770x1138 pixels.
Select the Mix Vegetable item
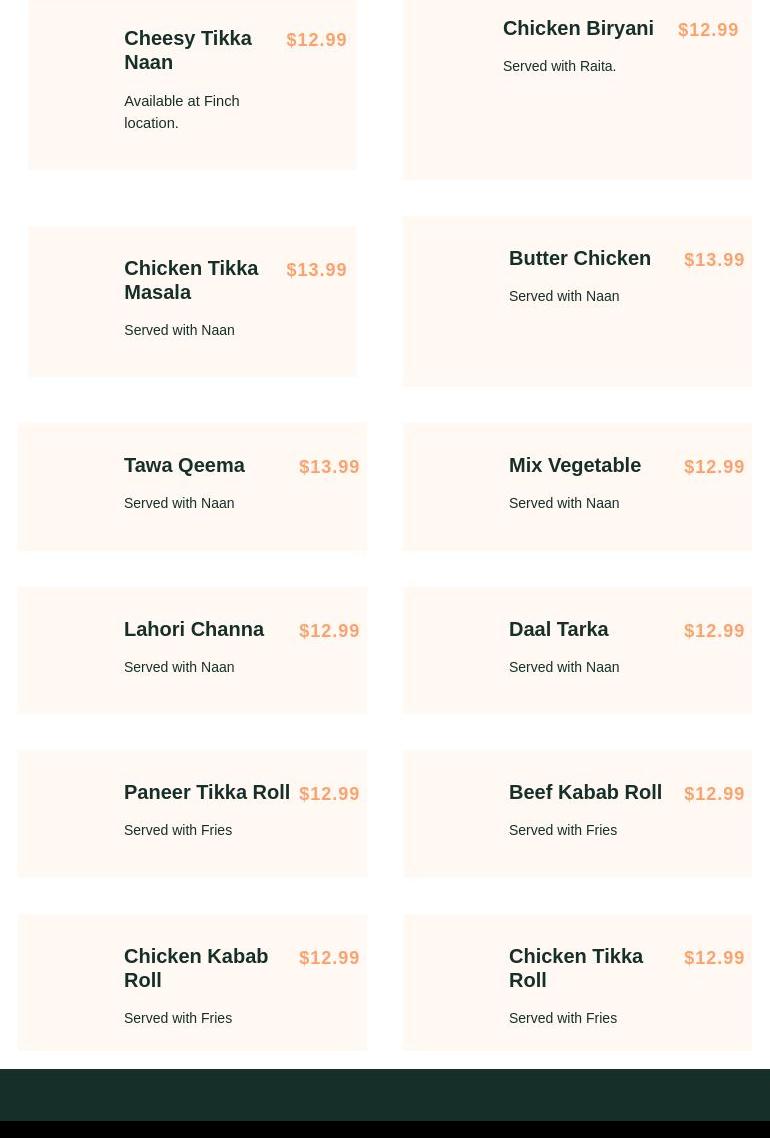pos(574,466)
